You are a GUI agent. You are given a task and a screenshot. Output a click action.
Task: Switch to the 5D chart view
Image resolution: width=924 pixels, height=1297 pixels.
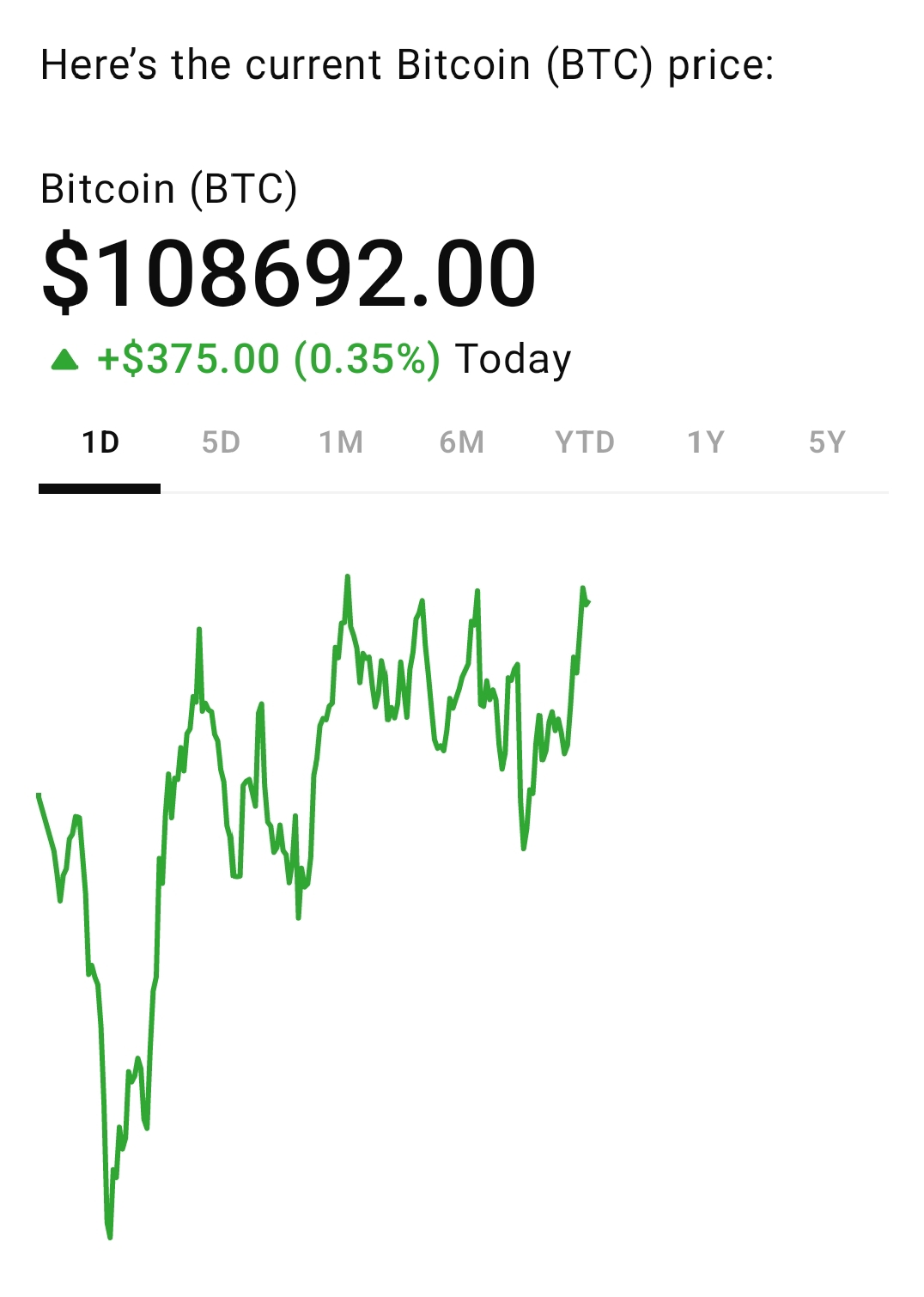[222, 441]
